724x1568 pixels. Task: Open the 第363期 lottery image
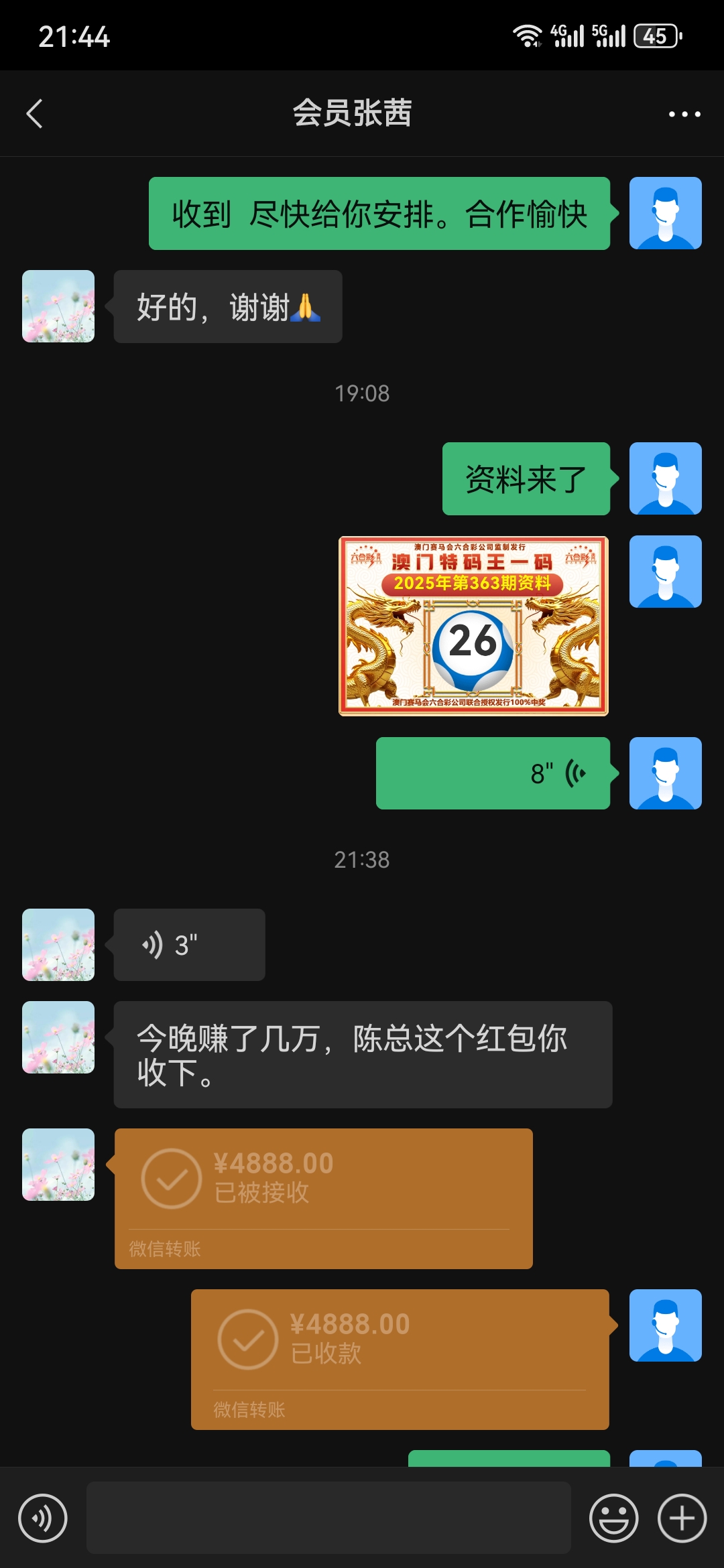click(473, 626)
